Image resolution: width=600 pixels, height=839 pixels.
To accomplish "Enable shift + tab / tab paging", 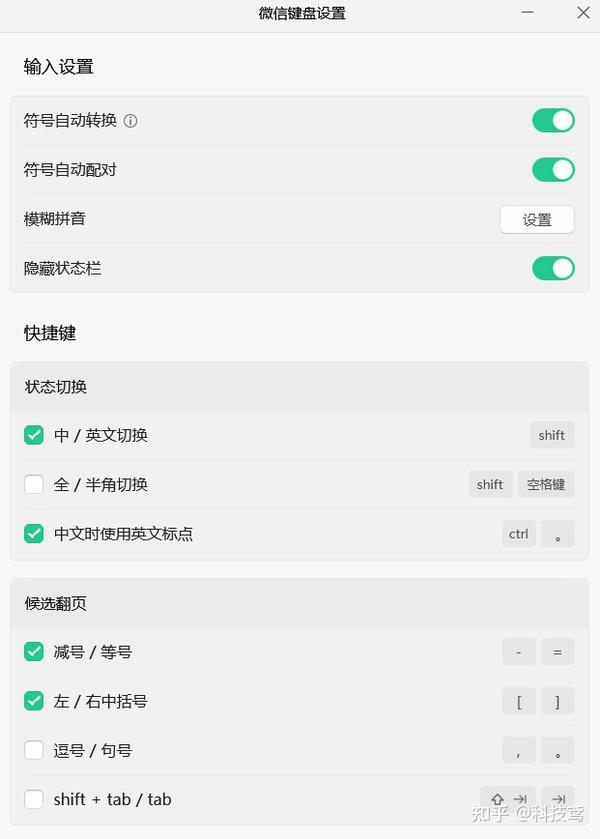I will click(x=34, y=799).
